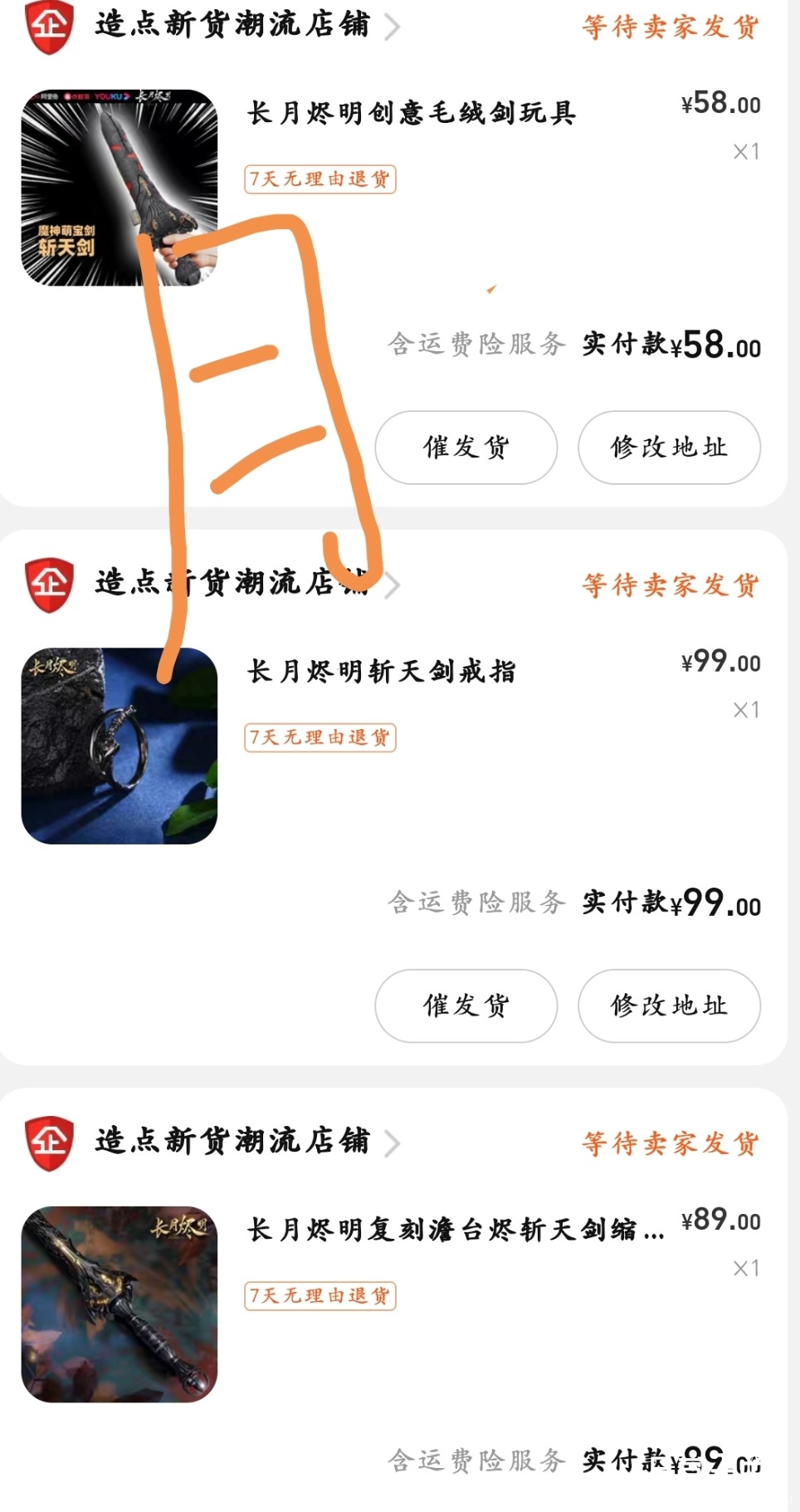Click the 7天无理由退货 tag on the replica sword order
800x1512 pixels.
[x=320, y=1295]
